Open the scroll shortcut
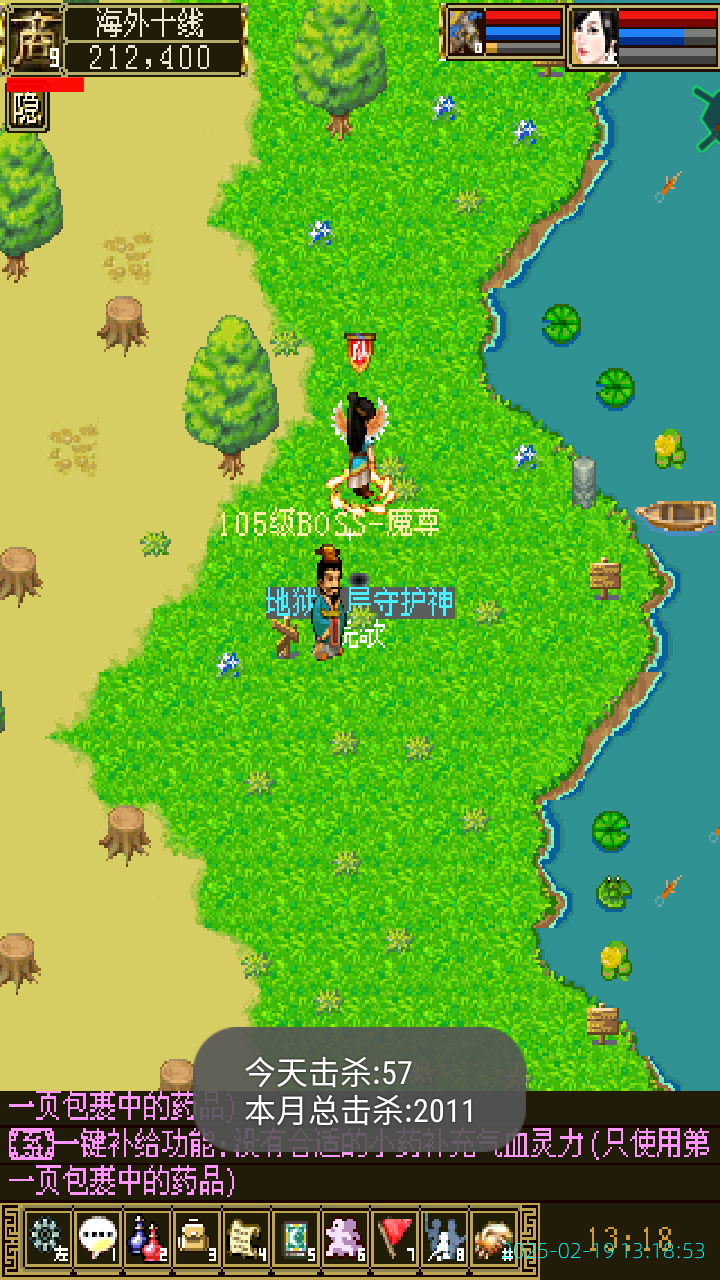720x1280 pixels. pos(246,1238)
